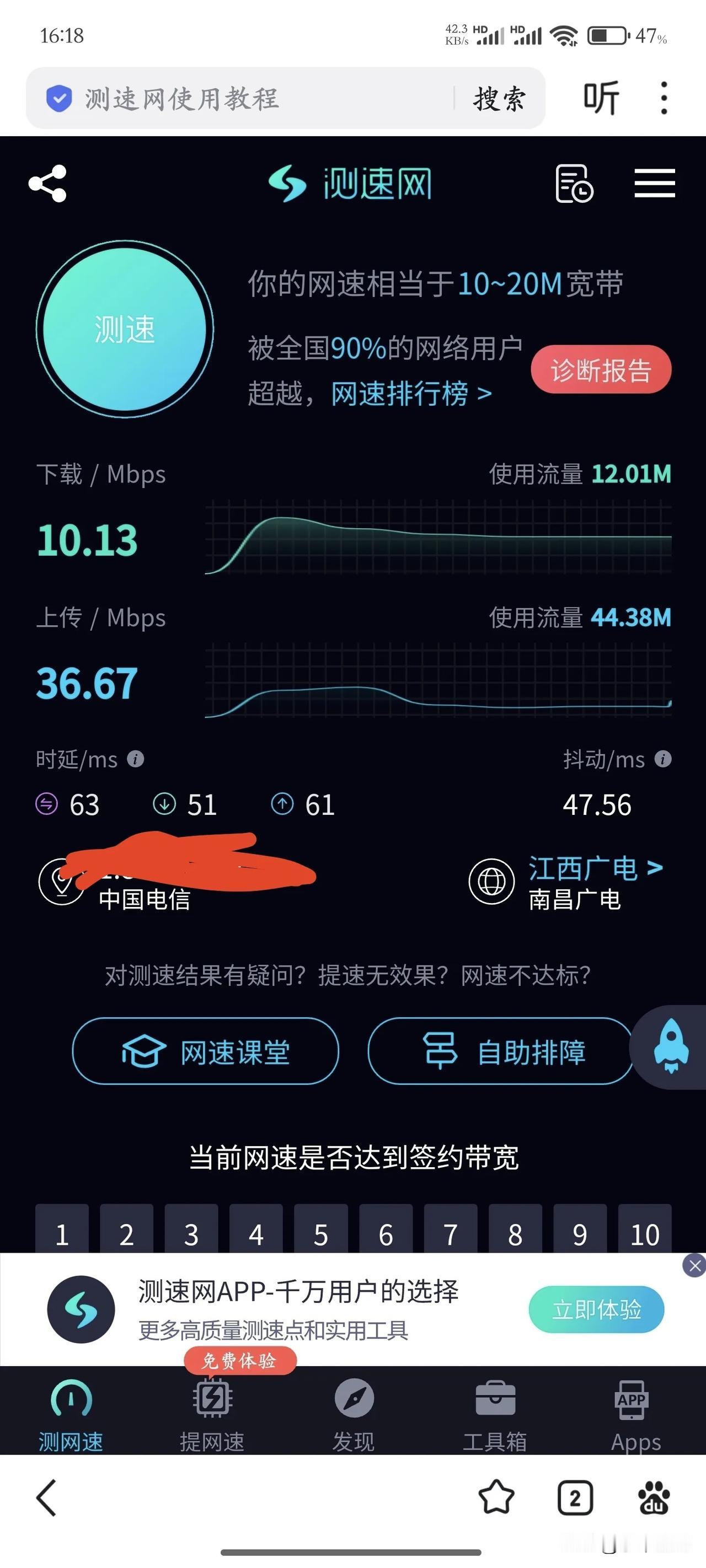Screen dimensions: 706x1568
Task: Open 网速课堂
Action: pyautogui.click(x=205, y=1051)
